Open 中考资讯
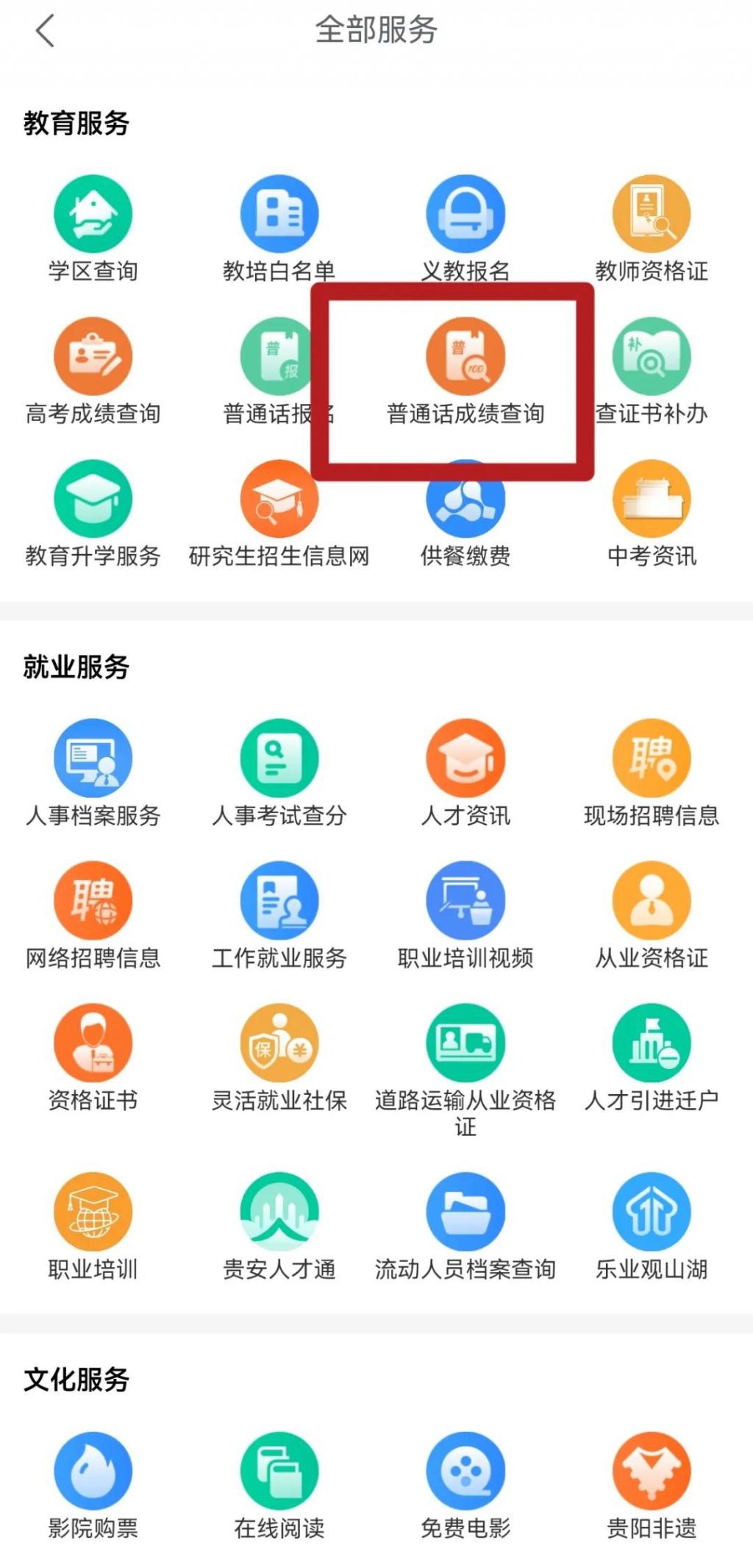The width and height of the screenshot is (753, 1568). 652,500
